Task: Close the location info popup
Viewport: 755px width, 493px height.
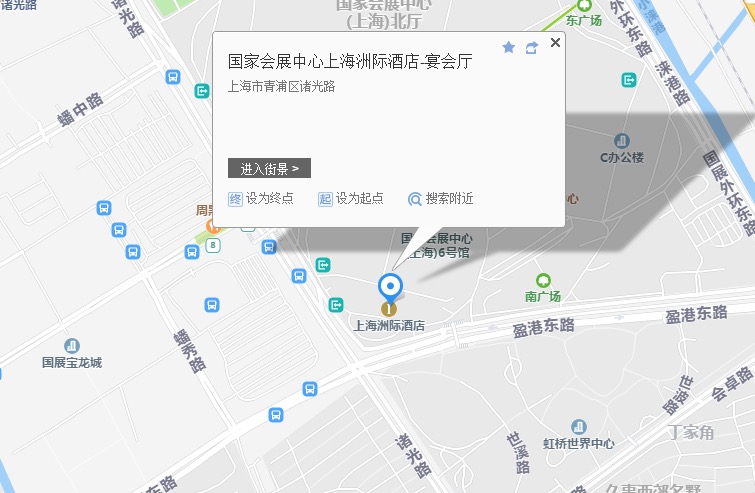Action: 556,42
